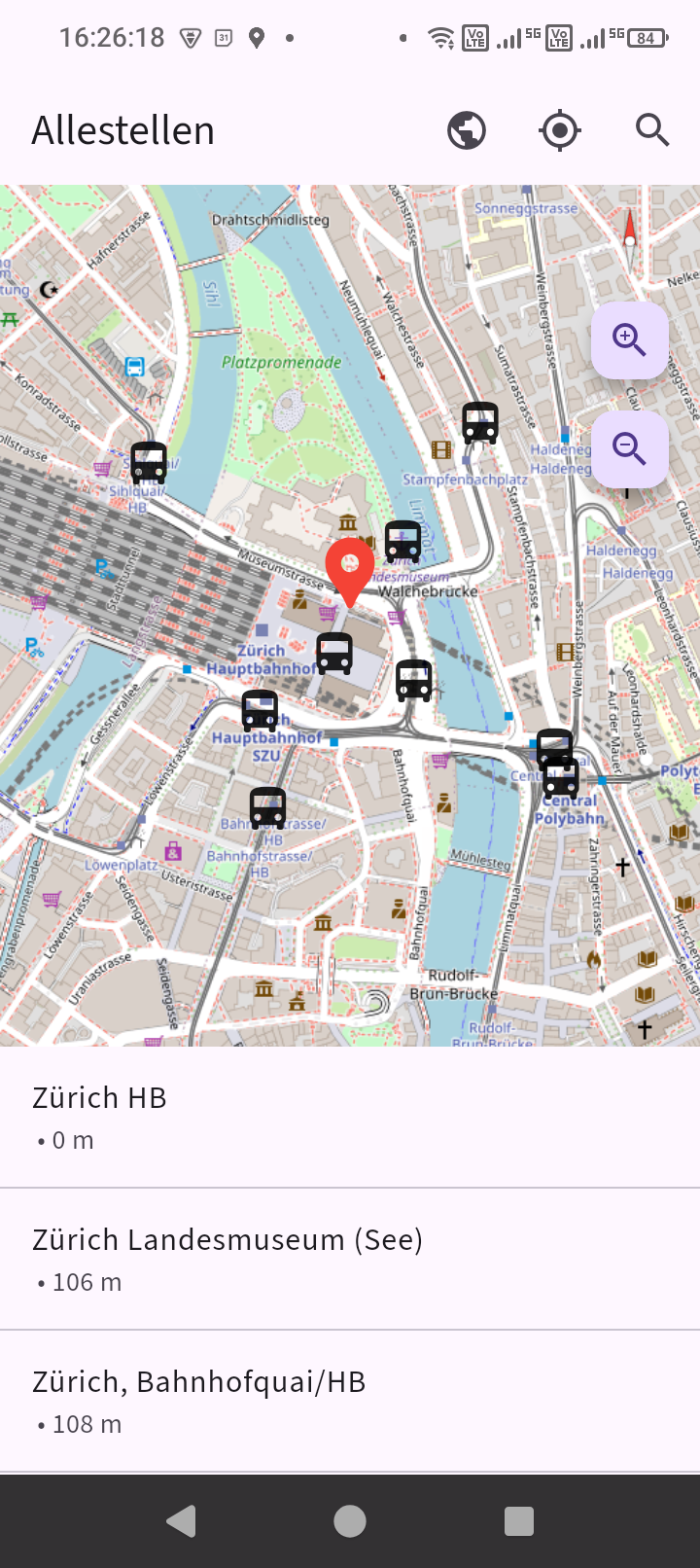700x1568 pixels.
Task: Tap the bus stop icon near Sihlquai HB
Action: coord(147,460)
